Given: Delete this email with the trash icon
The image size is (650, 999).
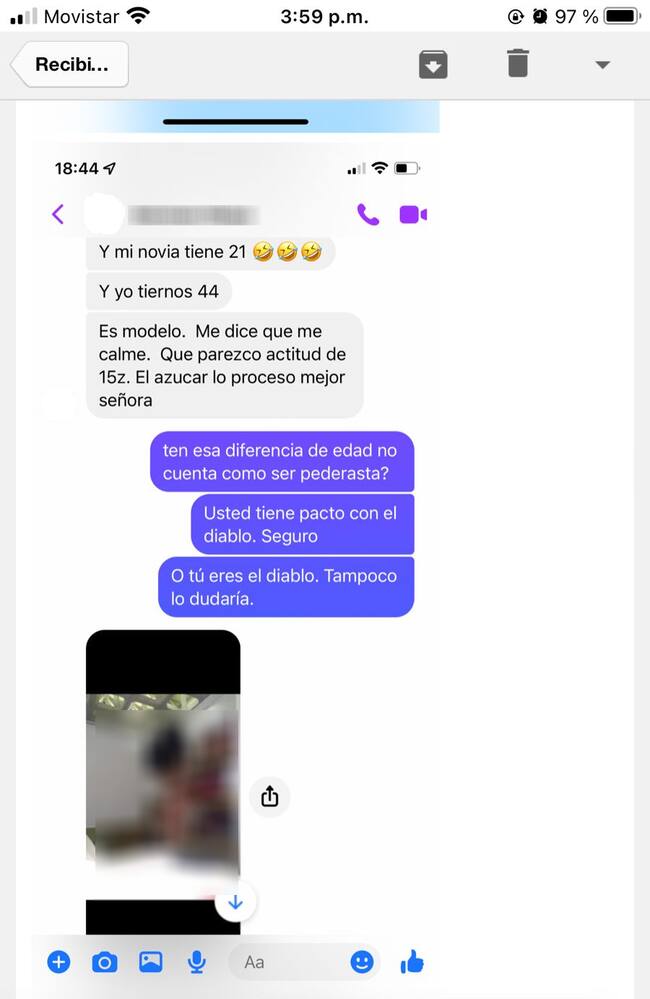Looking at the screenshot, I should click(517, 64).
